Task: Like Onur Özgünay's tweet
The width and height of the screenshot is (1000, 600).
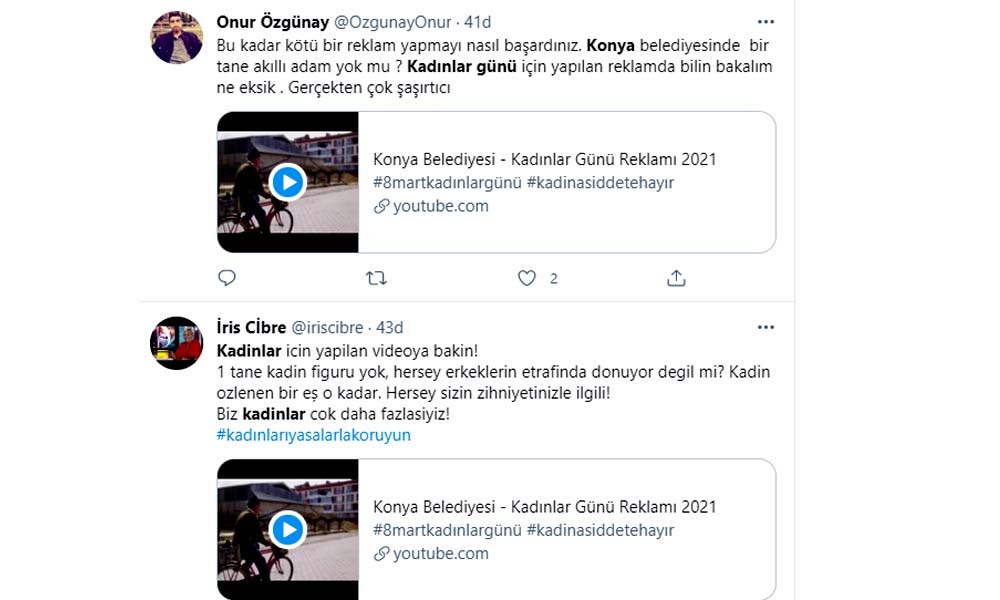Action: pos(527,278)
